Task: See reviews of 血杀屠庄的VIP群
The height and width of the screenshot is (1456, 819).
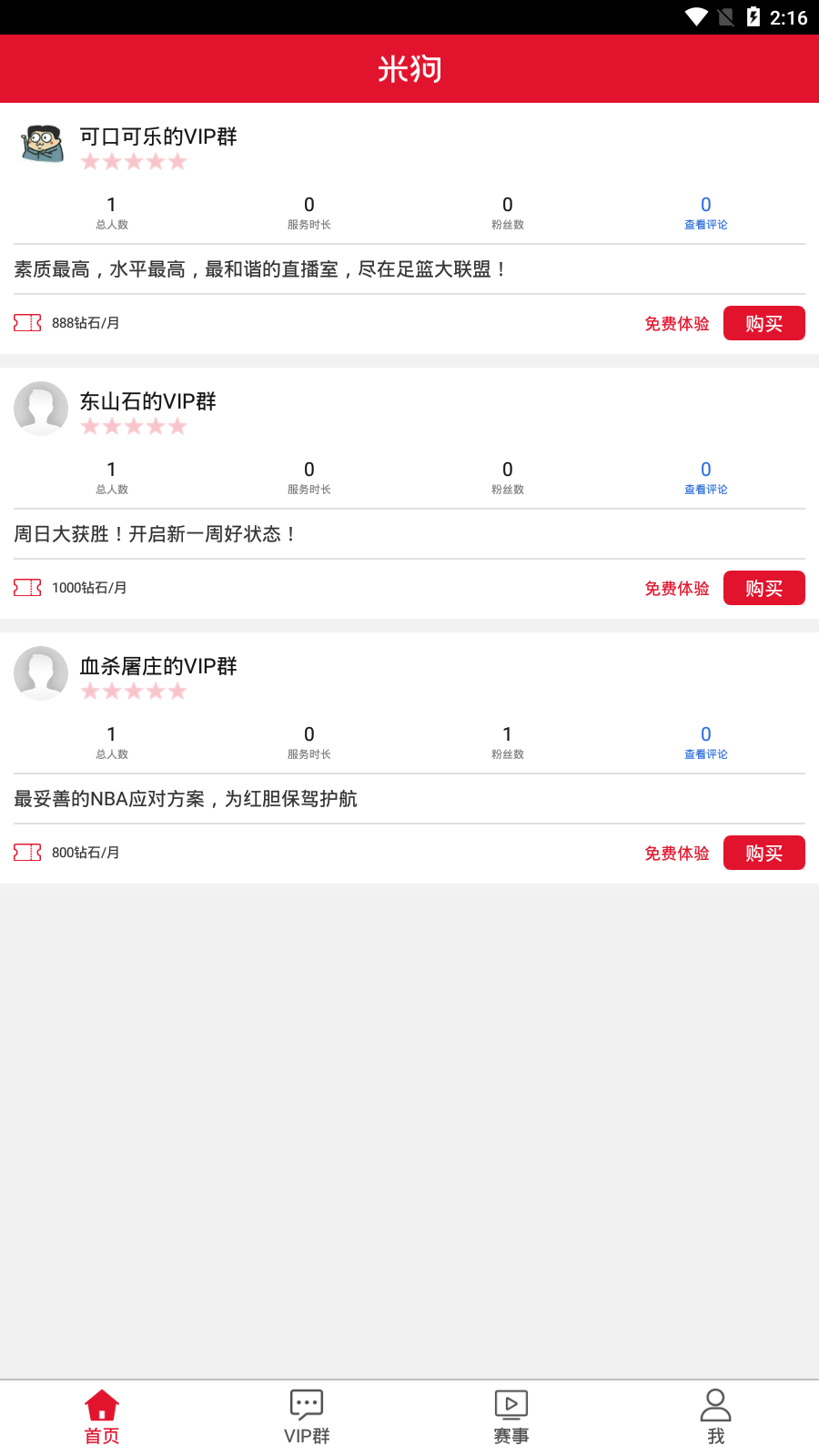Action: click(705, 743)
